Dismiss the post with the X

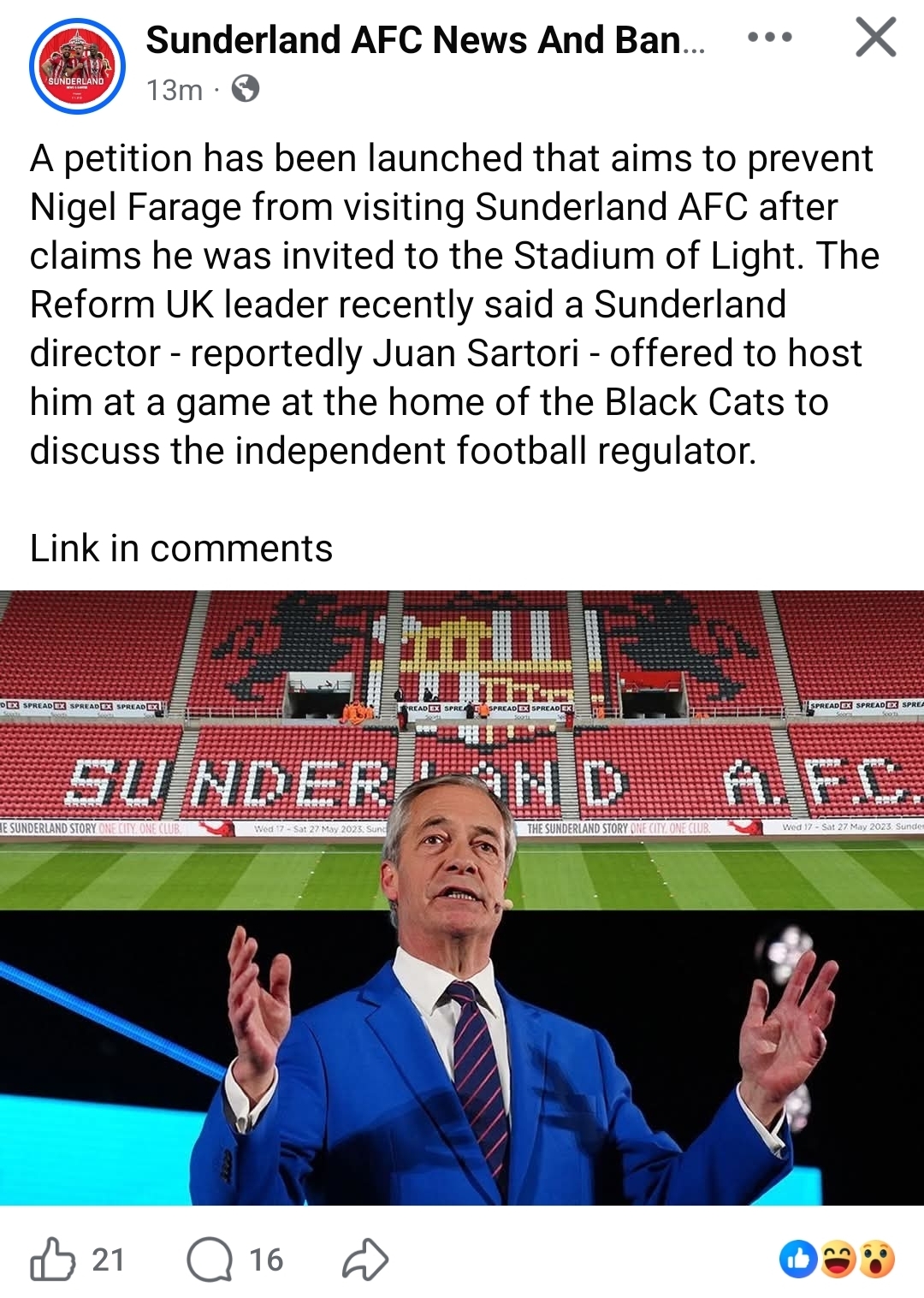[875, 38]
